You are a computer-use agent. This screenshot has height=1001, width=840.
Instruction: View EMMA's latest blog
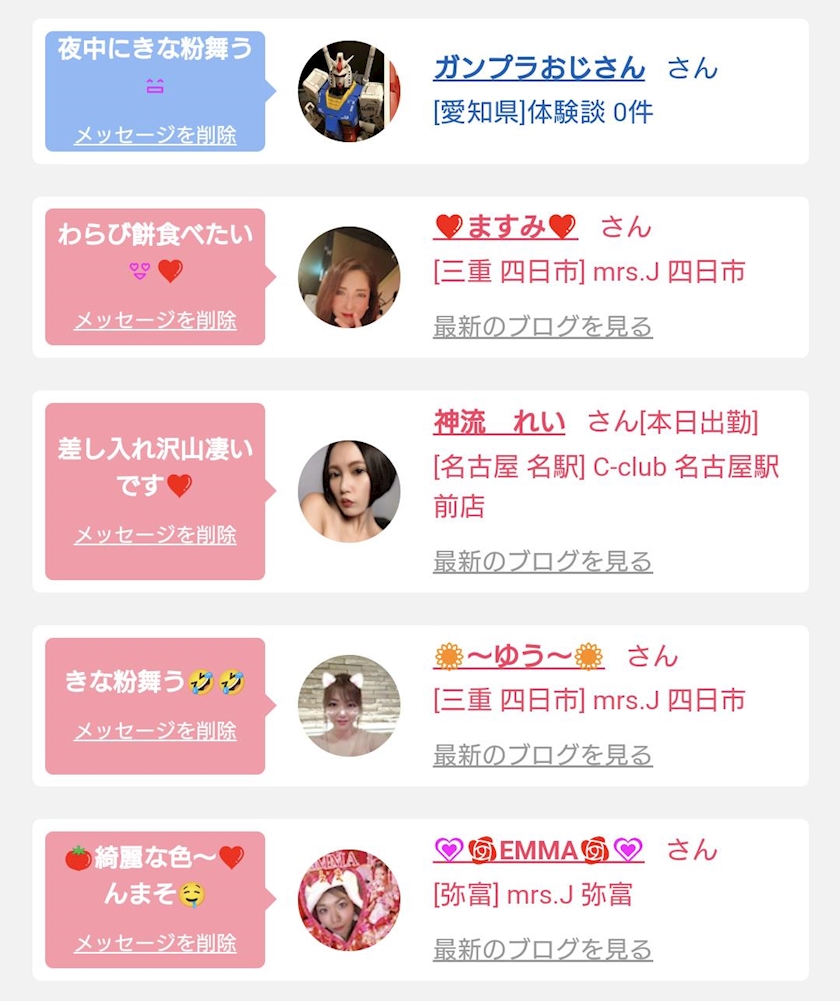click(542, 949)
